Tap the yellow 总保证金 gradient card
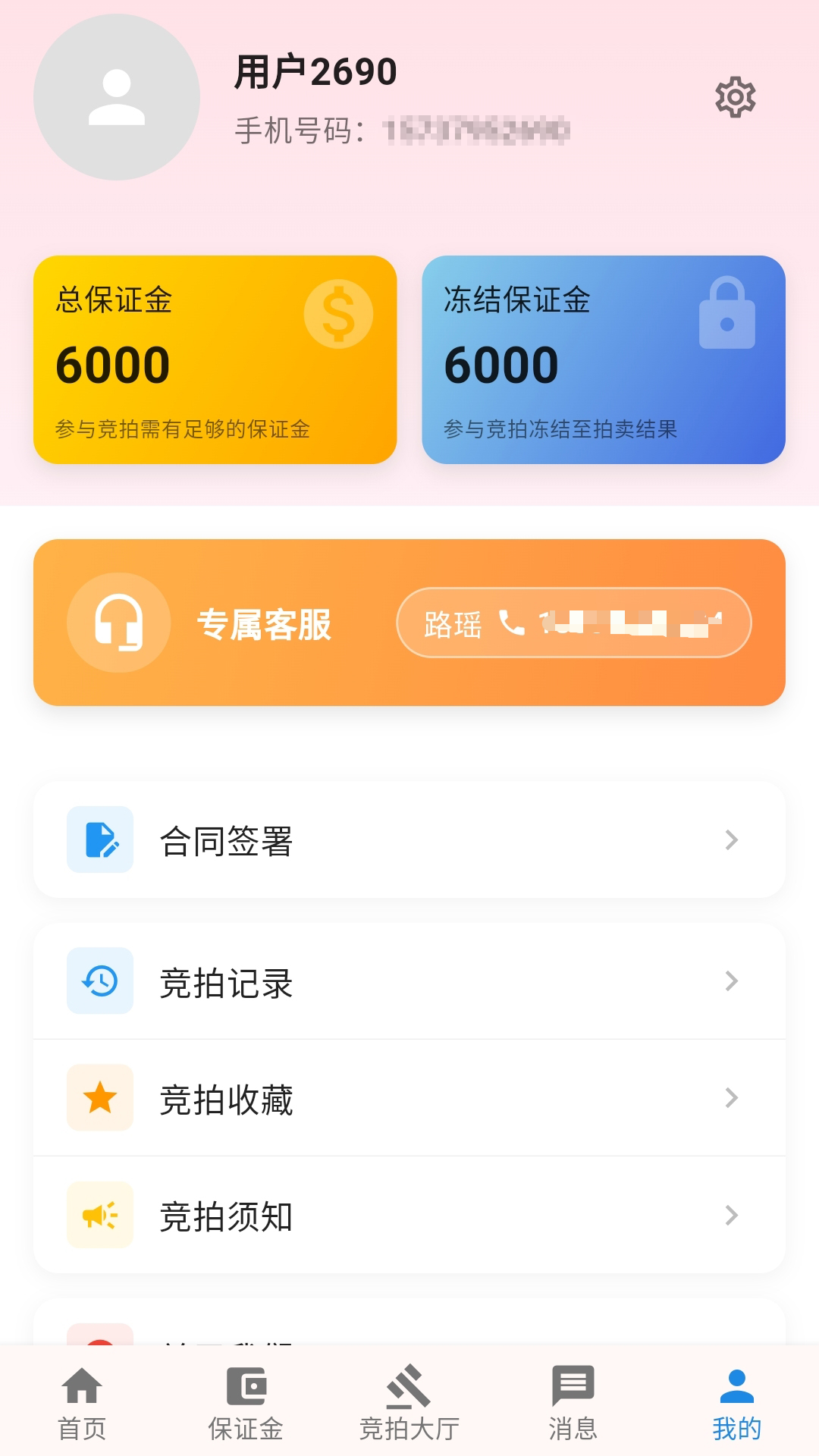This screenshot has height=1456, width=819. tap(215, 359)
